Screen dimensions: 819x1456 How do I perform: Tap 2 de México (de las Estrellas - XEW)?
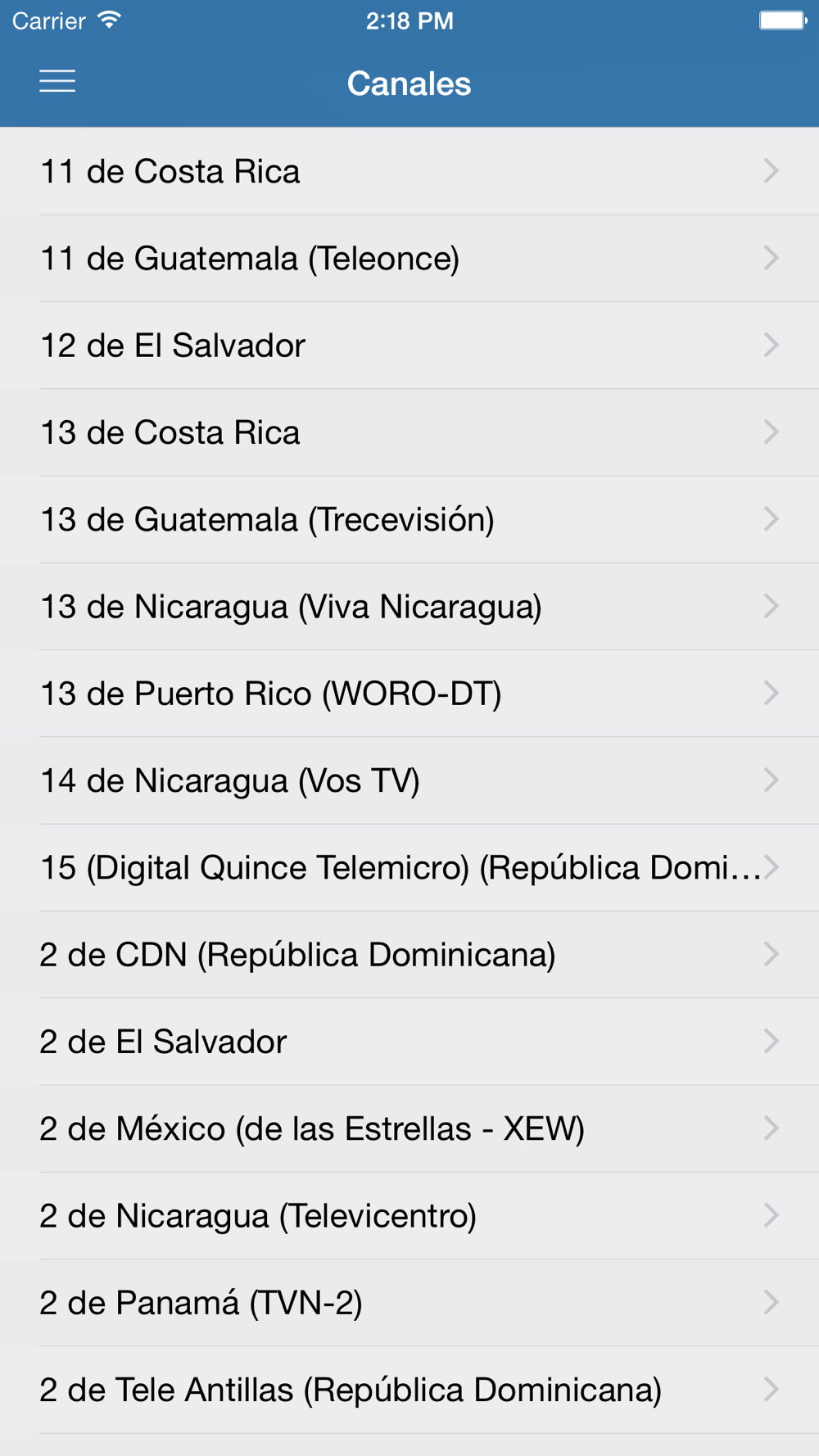409,1128
